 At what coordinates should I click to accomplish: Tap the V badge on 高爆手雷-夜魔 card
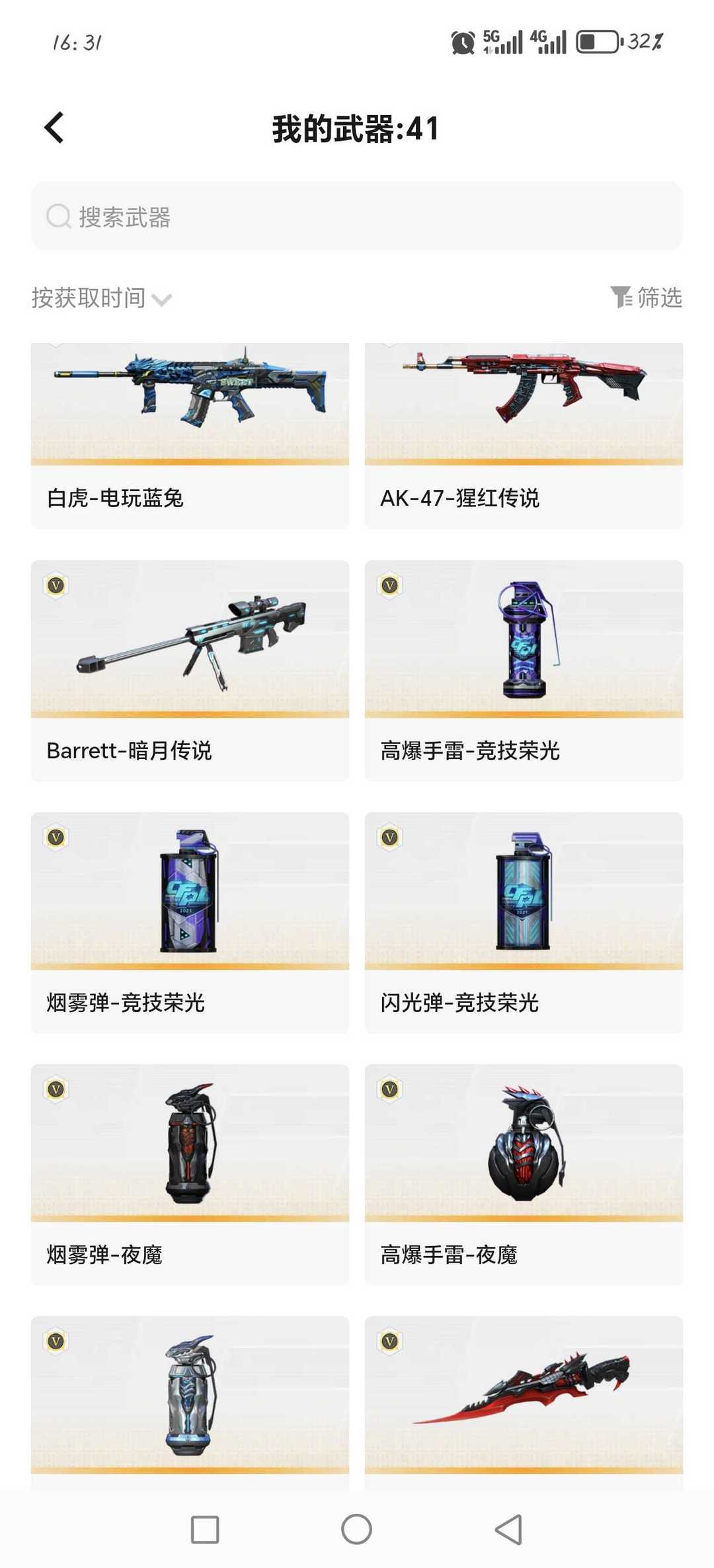[x=389, y=1090]
